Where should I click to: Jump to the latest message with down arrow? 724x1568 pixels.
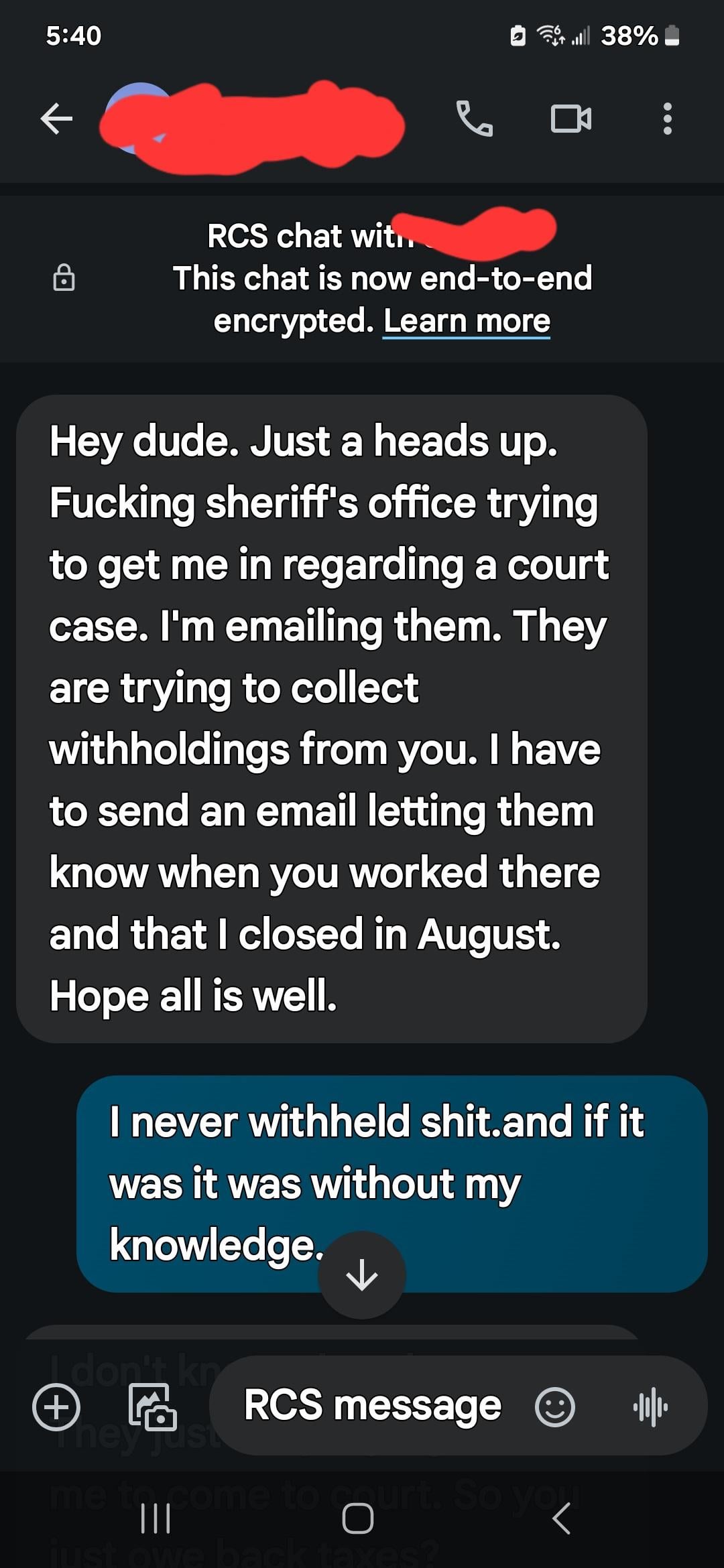(x=362, y=1275)
